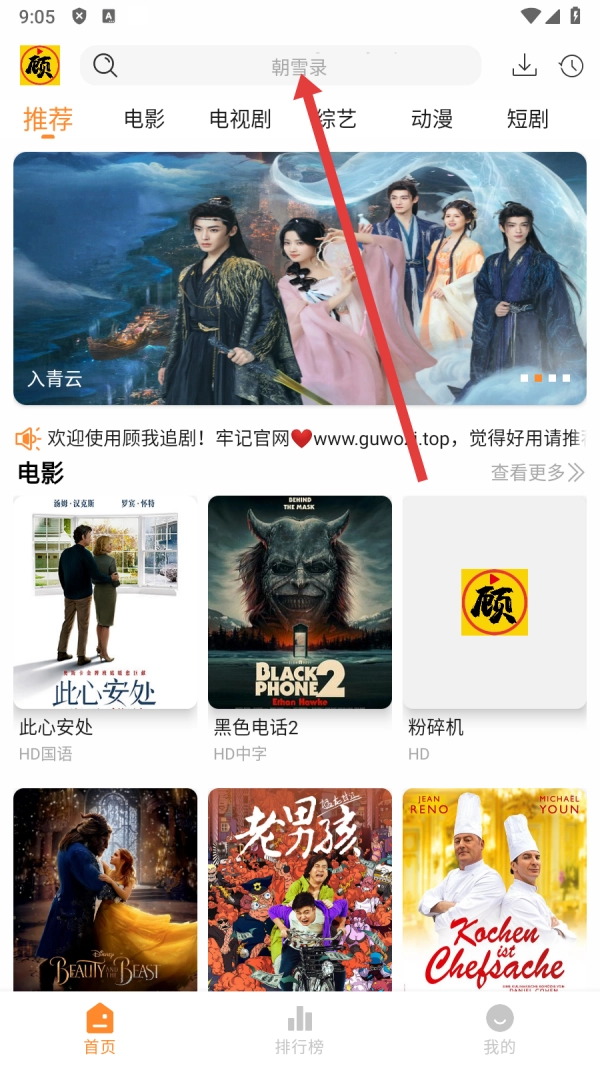Open the movie 粉碎机
600x1066 pixels.
click(x=494, y=602)
